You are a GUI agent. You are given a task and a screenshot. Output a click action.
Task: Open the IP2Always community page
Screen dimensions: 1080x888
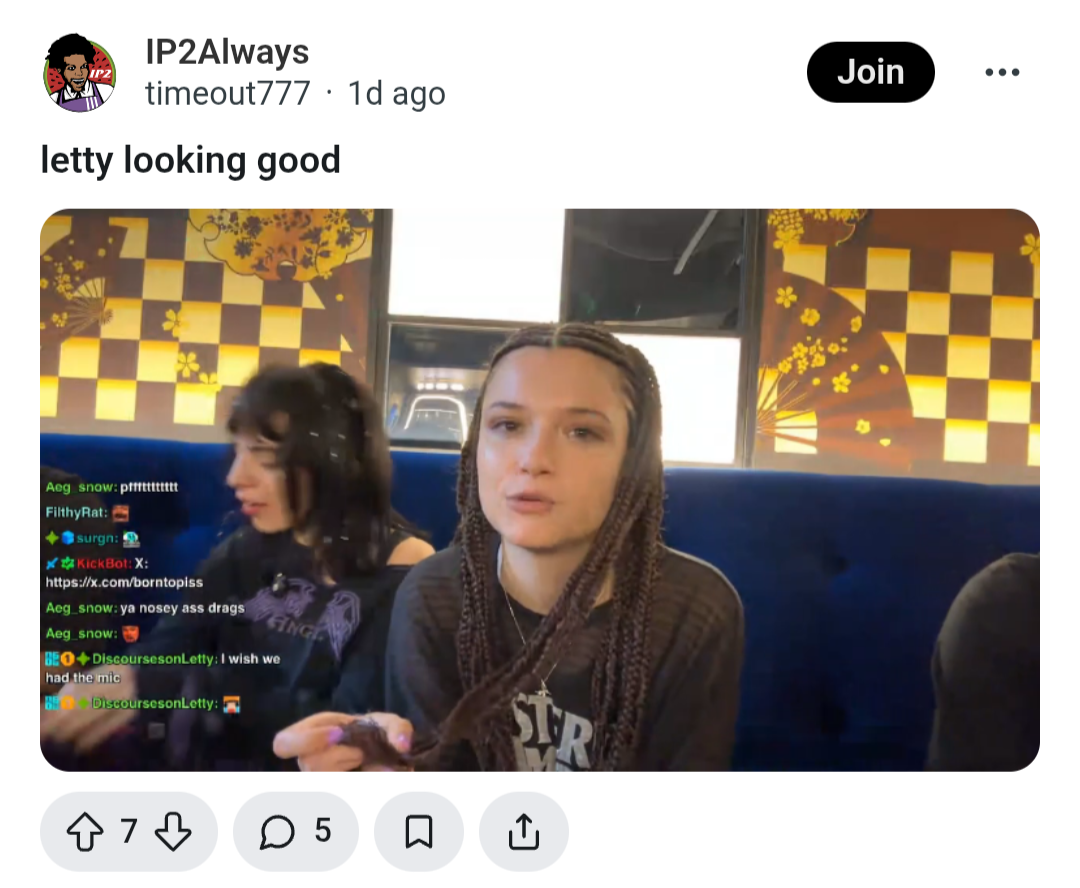pyautogui.click(x=227, y=52)
